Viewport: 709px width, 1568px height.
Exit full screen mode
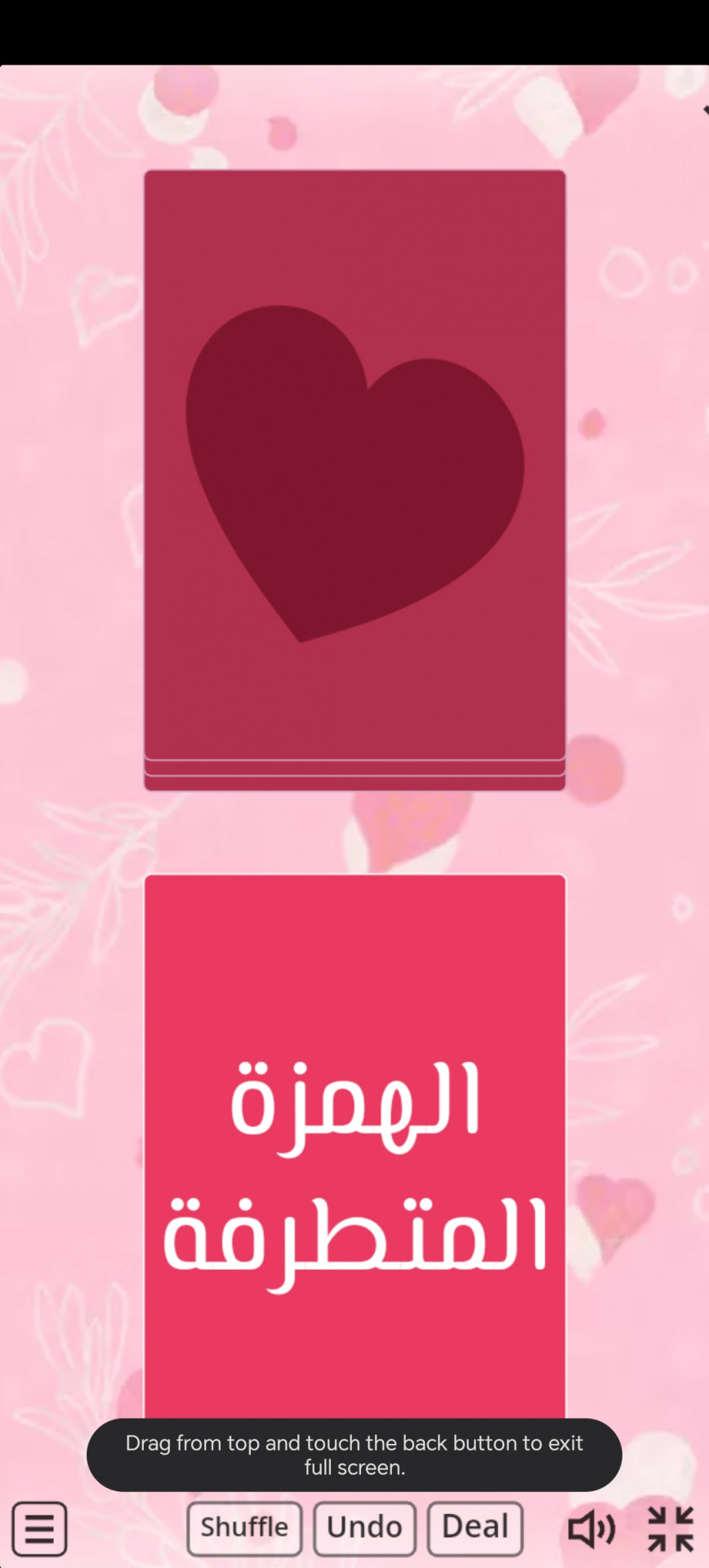(670, 1528)
